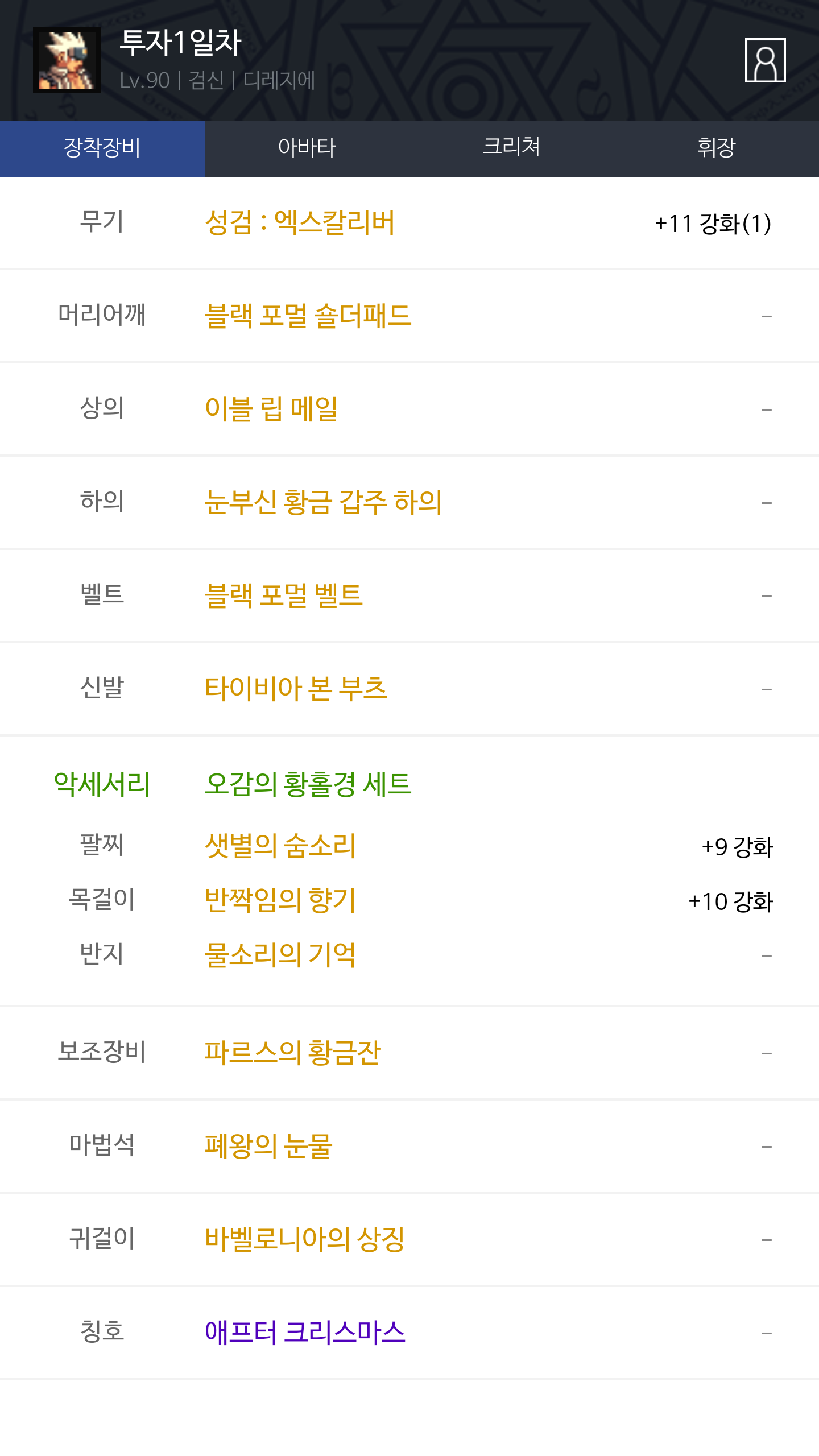The image size is (819, 1456).
Task: Switch to the 아바타 tab
Action: (x=307, y=148)
